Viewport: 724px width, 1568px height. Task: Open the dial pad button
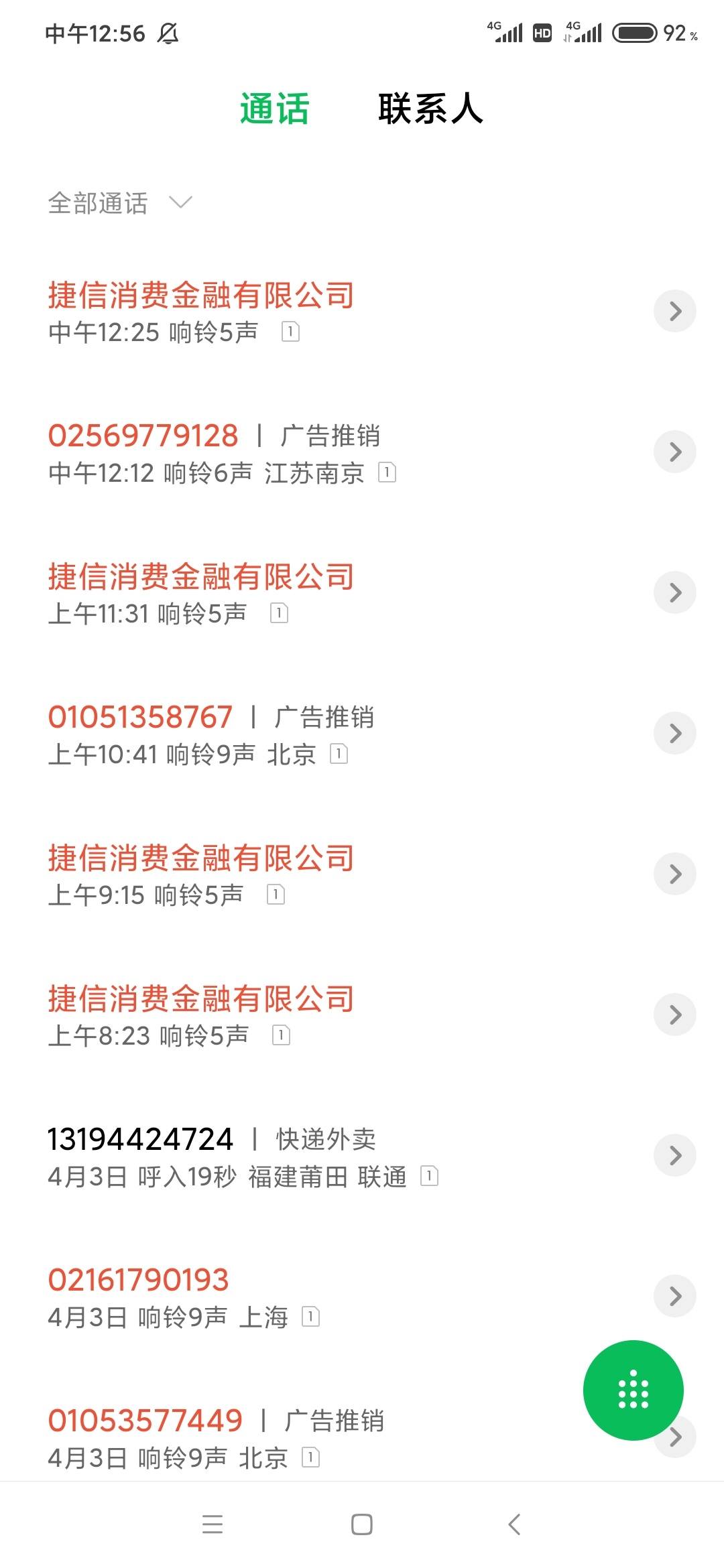[x=633, y=1390]
